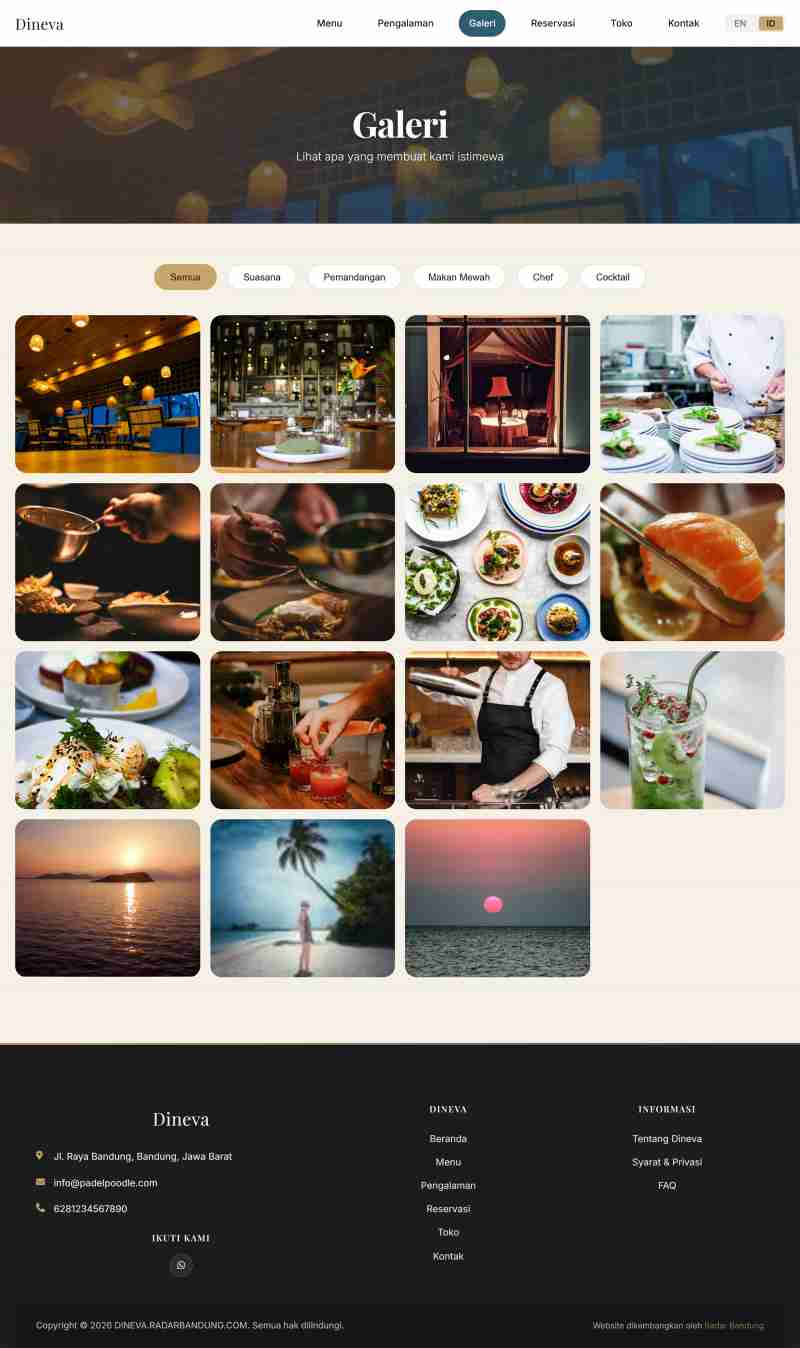
Task: Filter gallery by Chef
Action: [x=542, y=277]
